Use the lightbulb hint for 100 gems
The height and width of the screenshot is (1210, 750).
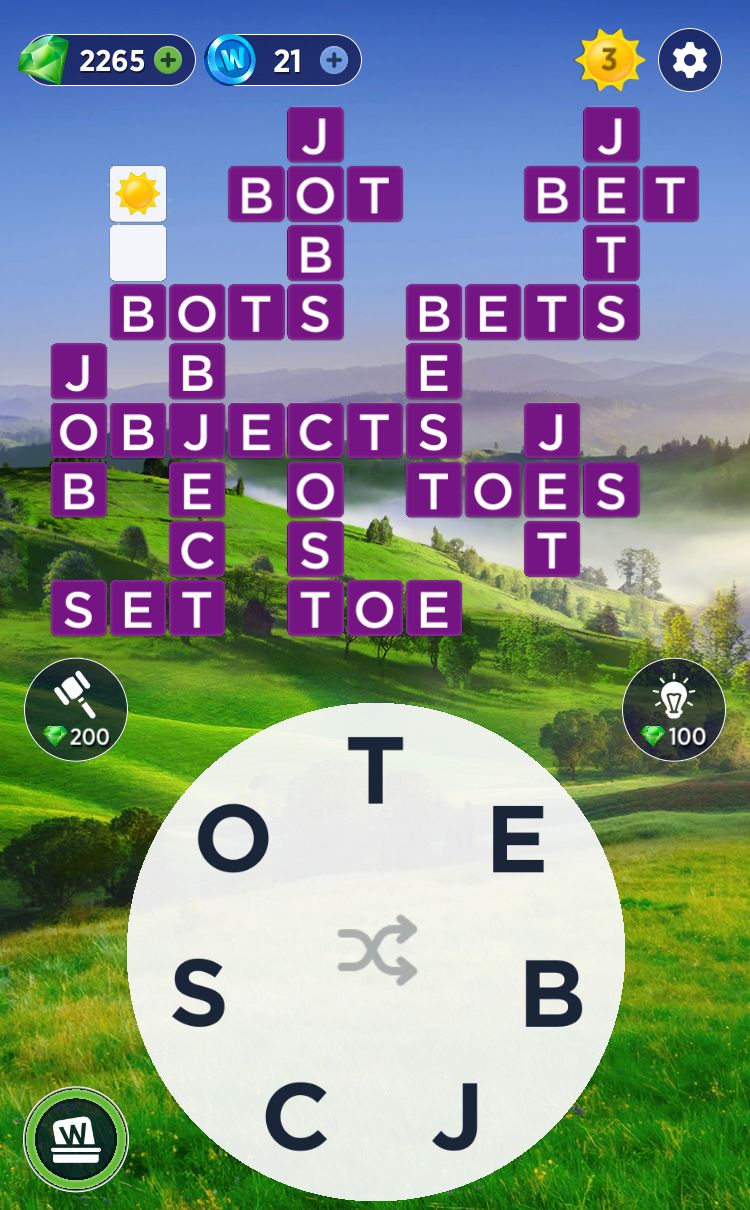click(673, 709)
